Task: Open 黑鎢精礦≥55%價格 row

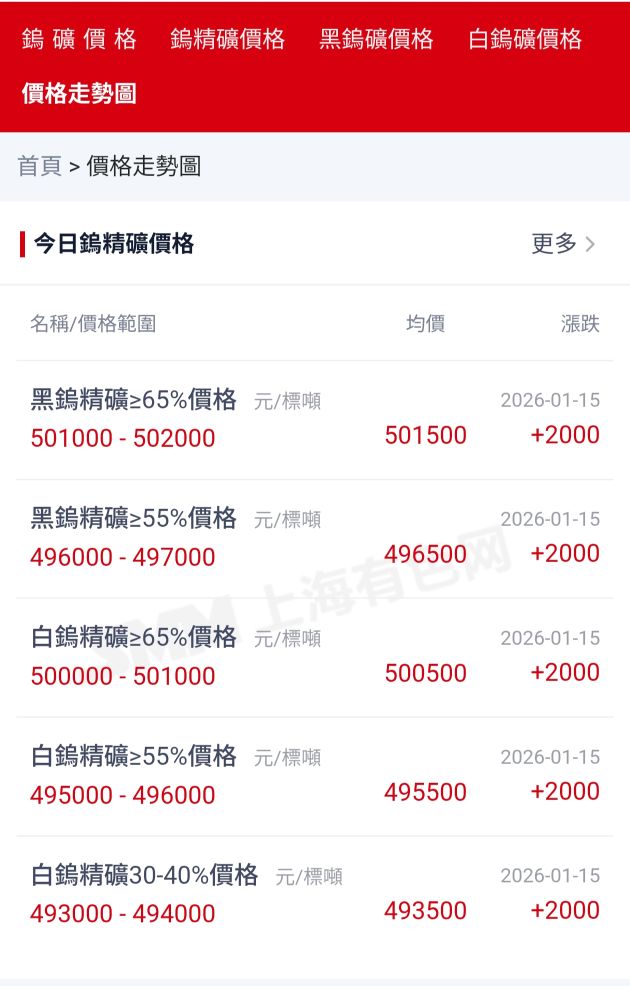Action: 134,518
